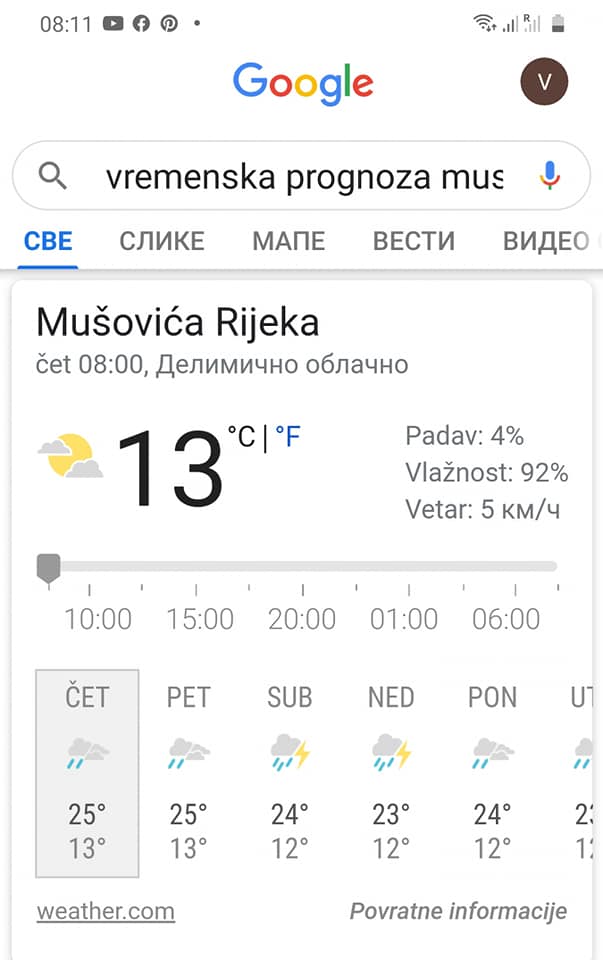Screen dimensions: 603x960
Task: Tap the search magnifier icon
Action: tap(53, 176)
